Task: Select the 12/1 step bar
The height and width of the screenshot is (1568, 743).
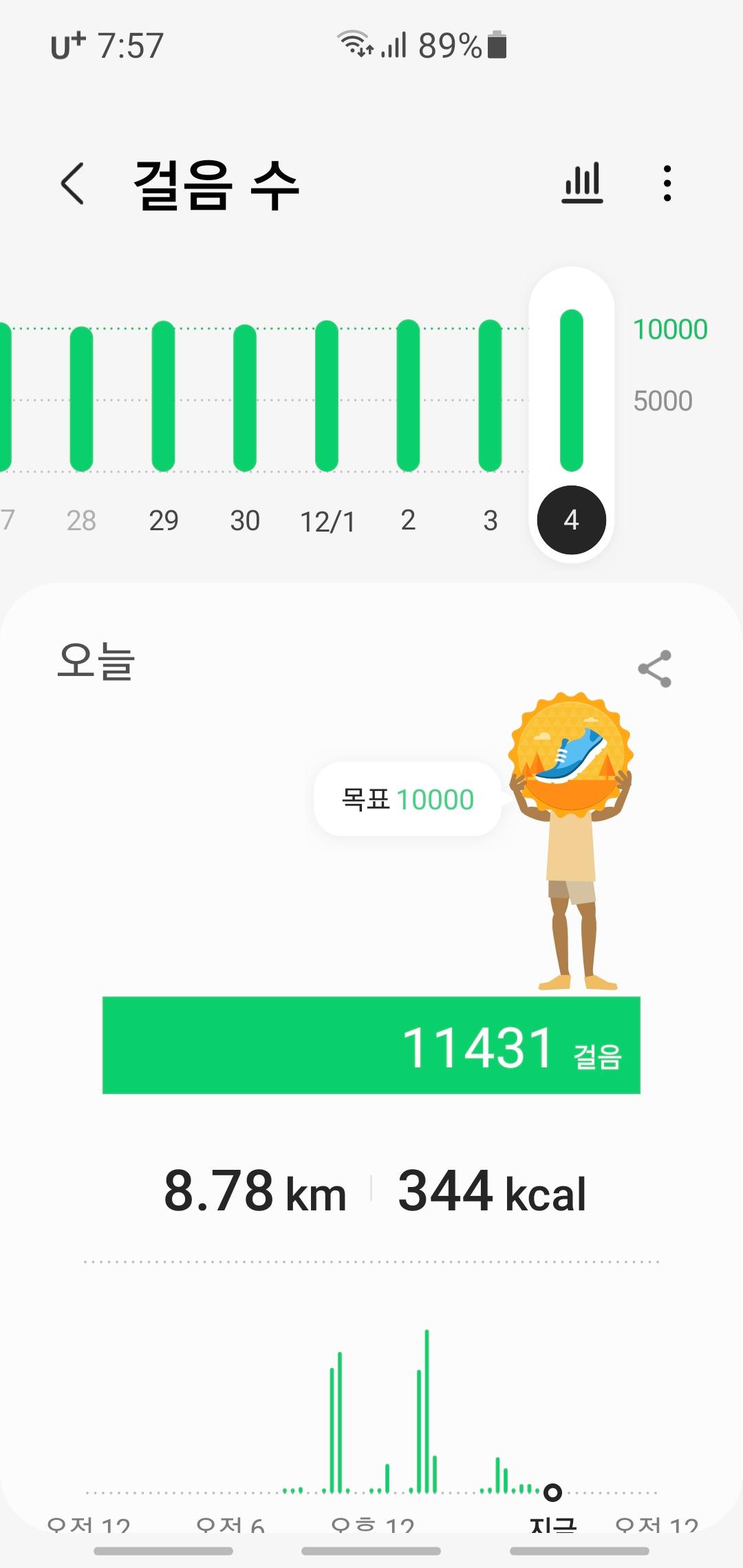Action: 327,397
